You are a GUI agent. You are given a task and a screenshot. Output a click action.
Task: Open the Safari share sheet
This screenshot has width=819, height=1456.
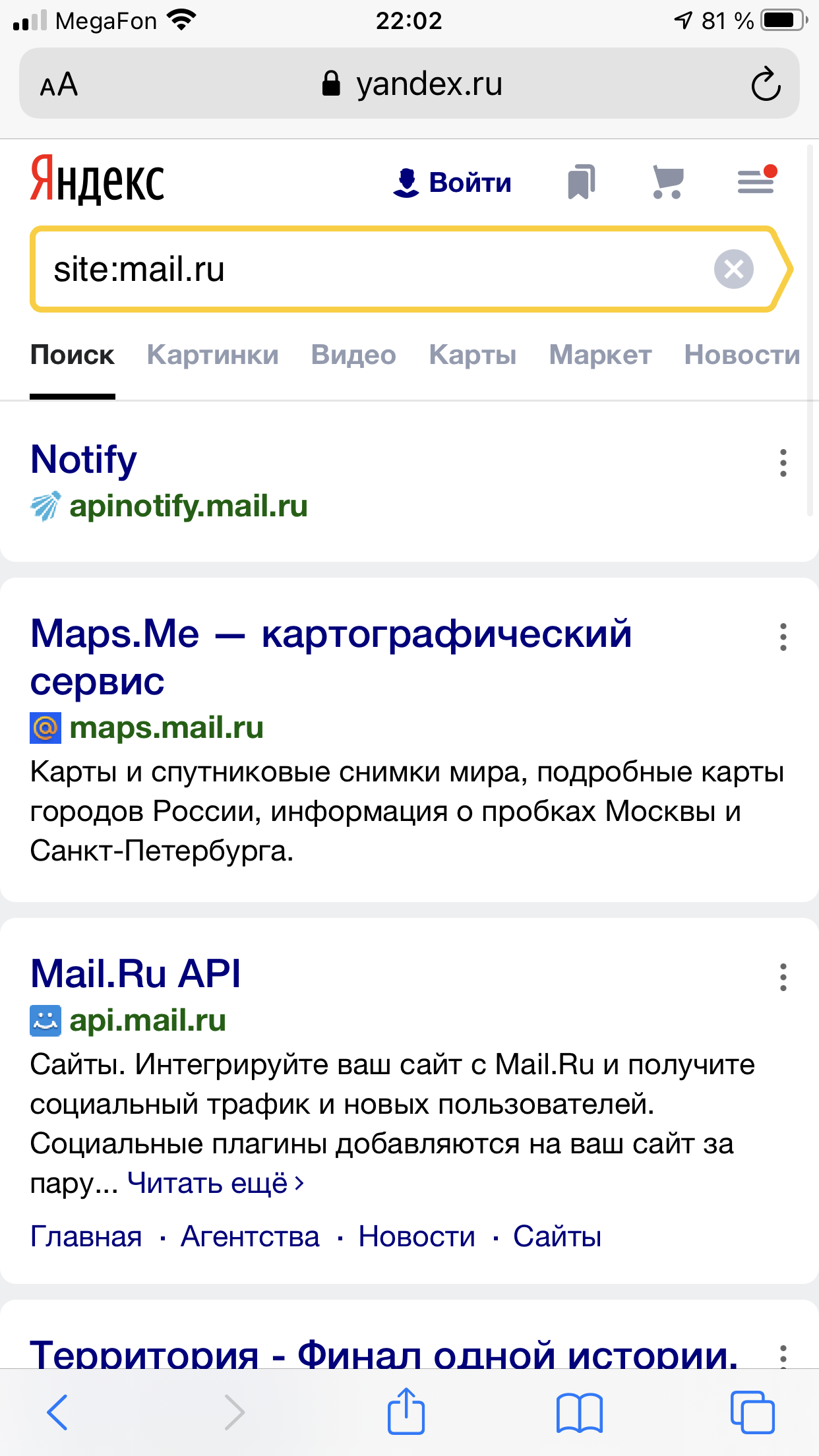pos(406,1411)
